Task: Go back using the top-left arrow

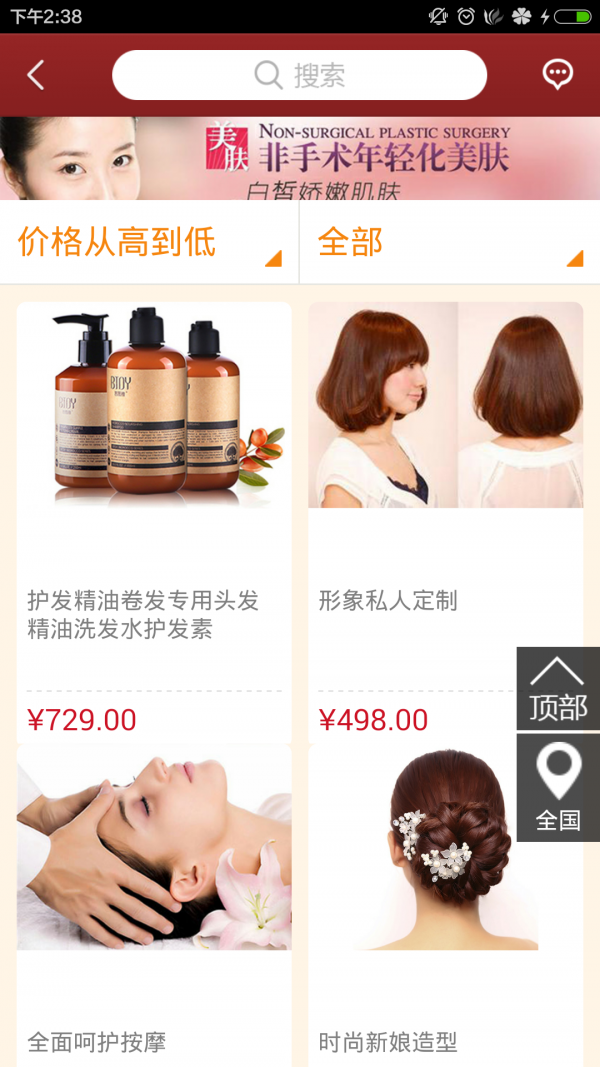Action: pos(36,75)
